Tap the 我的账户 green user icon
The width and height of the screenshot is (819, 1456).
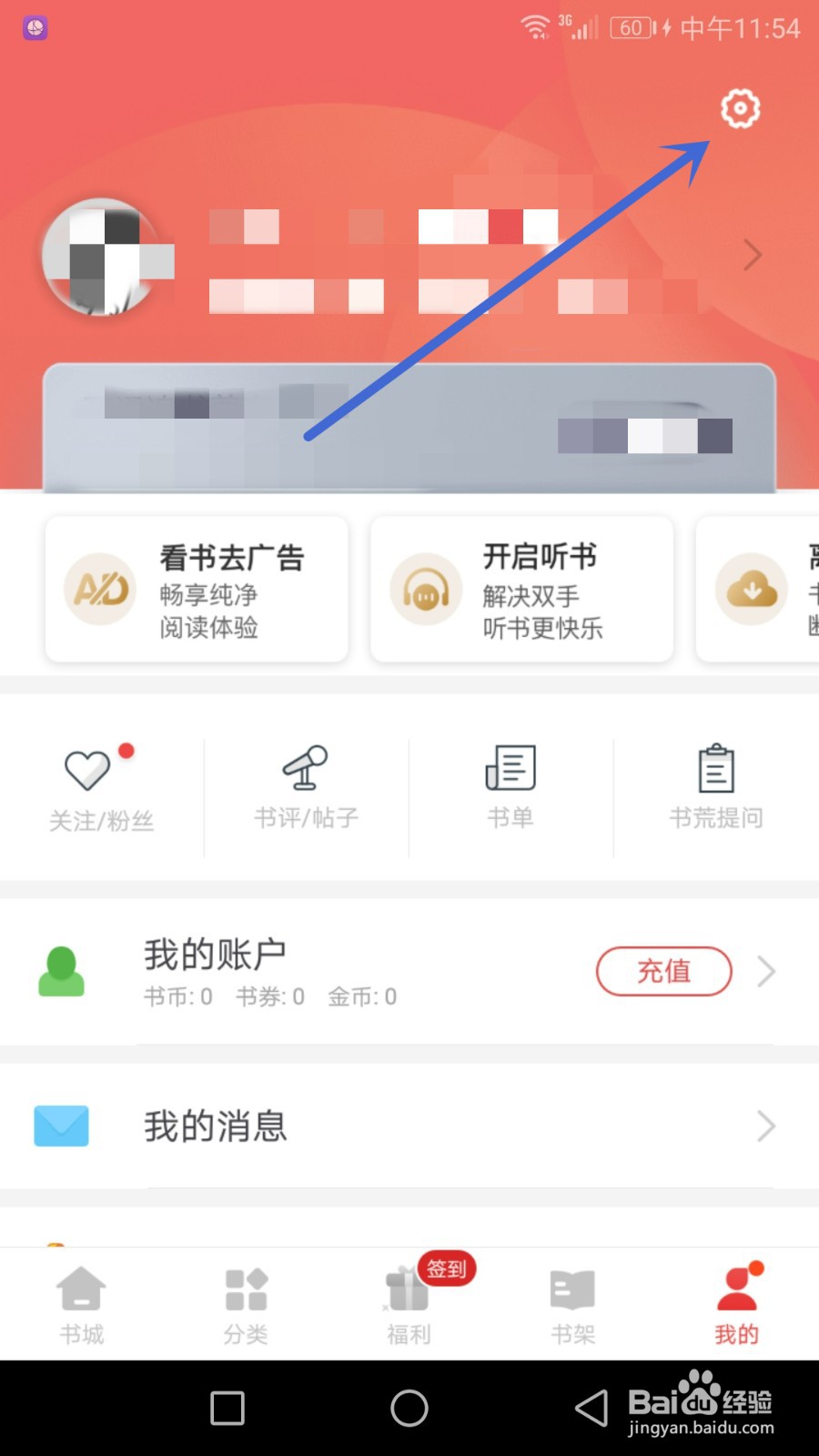point(60,971)
